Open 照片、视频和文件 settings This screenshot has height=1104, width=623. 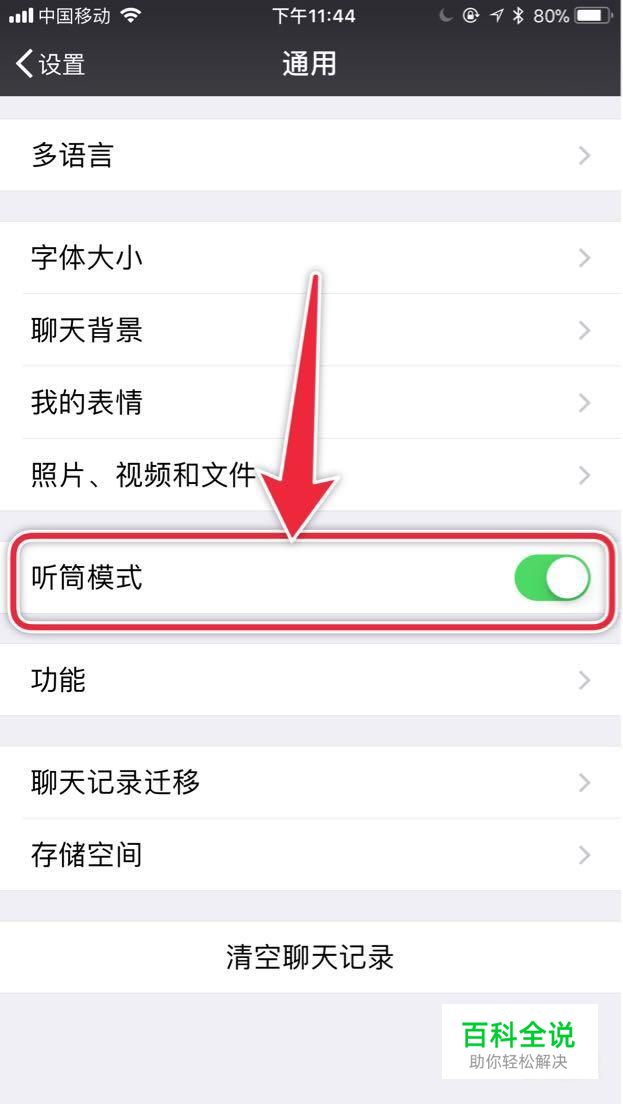[311, 475]
